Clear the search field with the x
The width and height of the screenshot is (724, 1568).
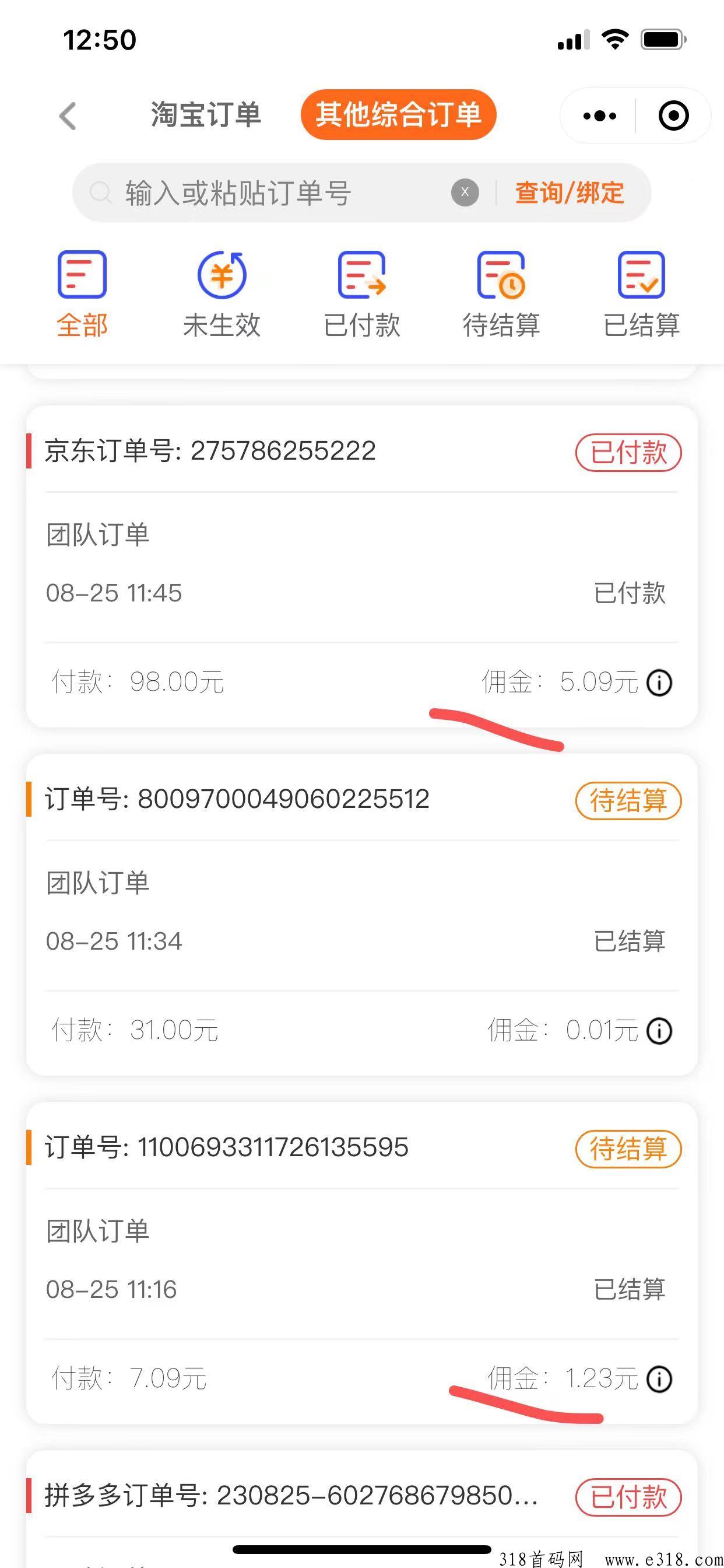[x=465, y=192]
